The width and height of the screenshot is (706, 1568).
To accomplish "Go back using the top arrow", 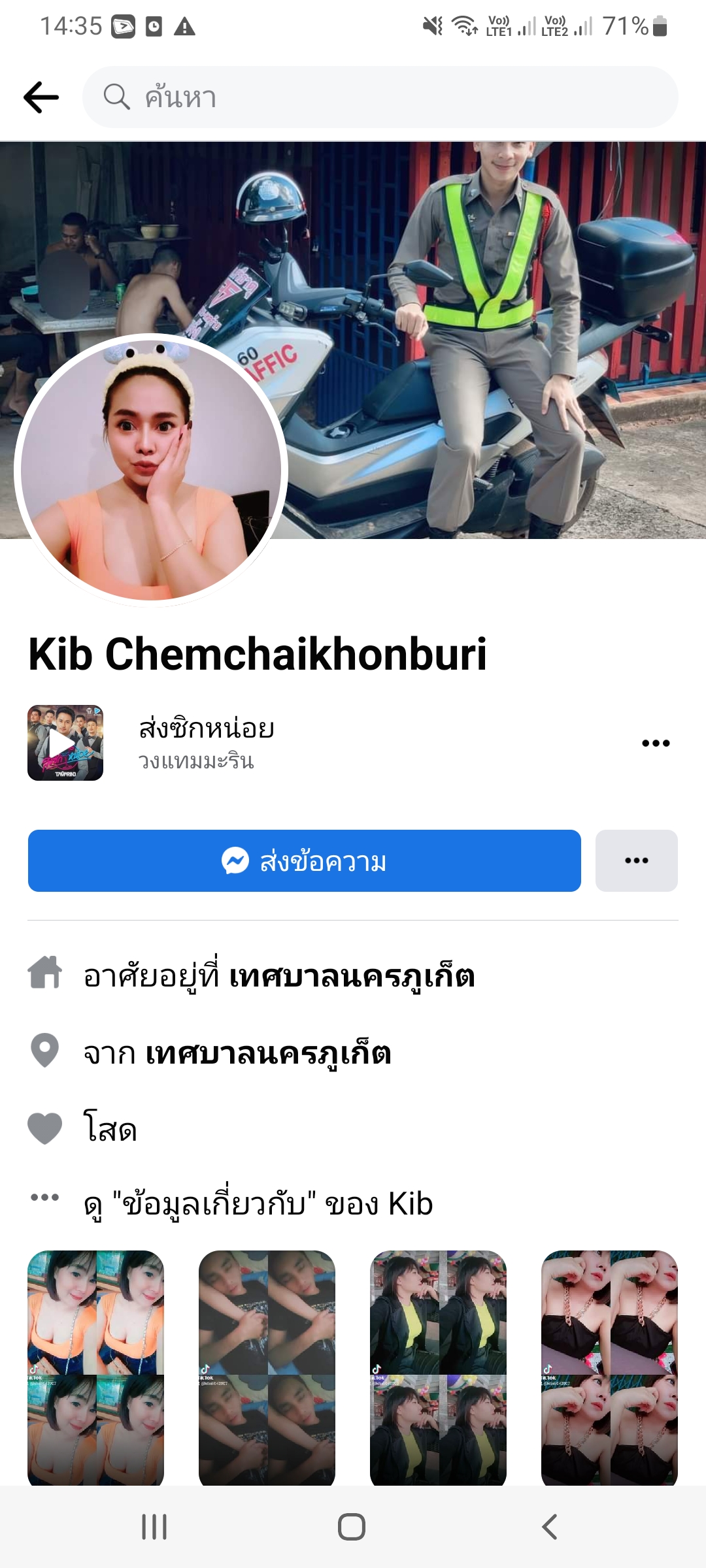I will pos(41,97).
